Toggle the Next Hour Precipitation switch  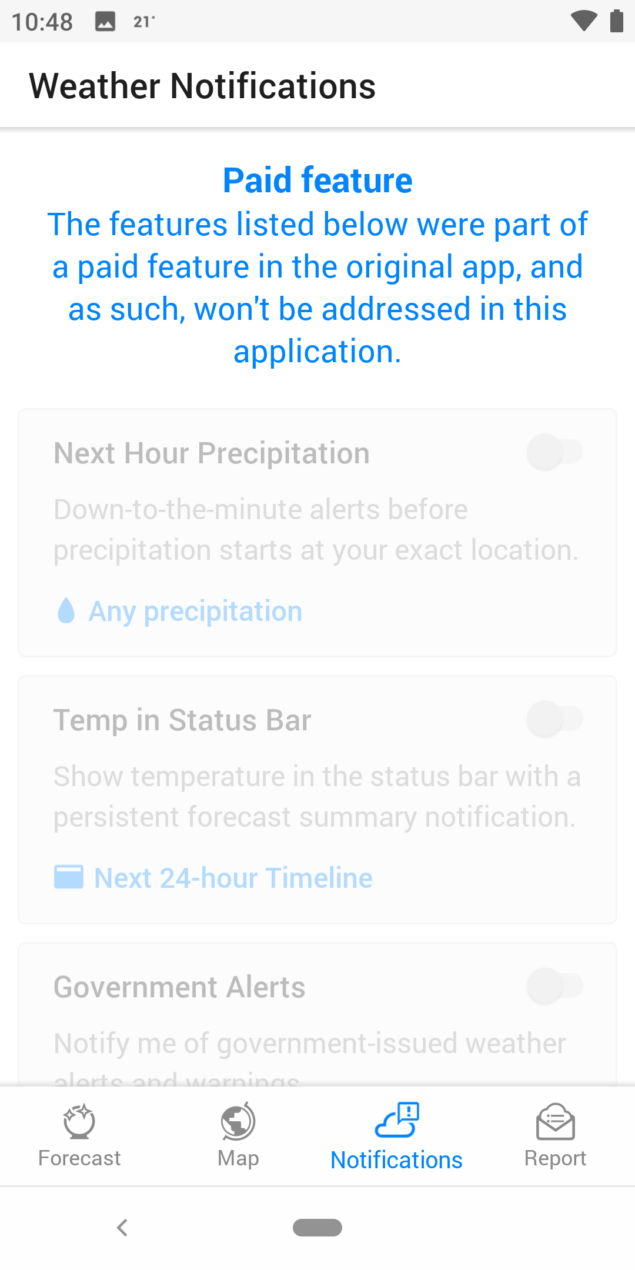coord(555,453)
